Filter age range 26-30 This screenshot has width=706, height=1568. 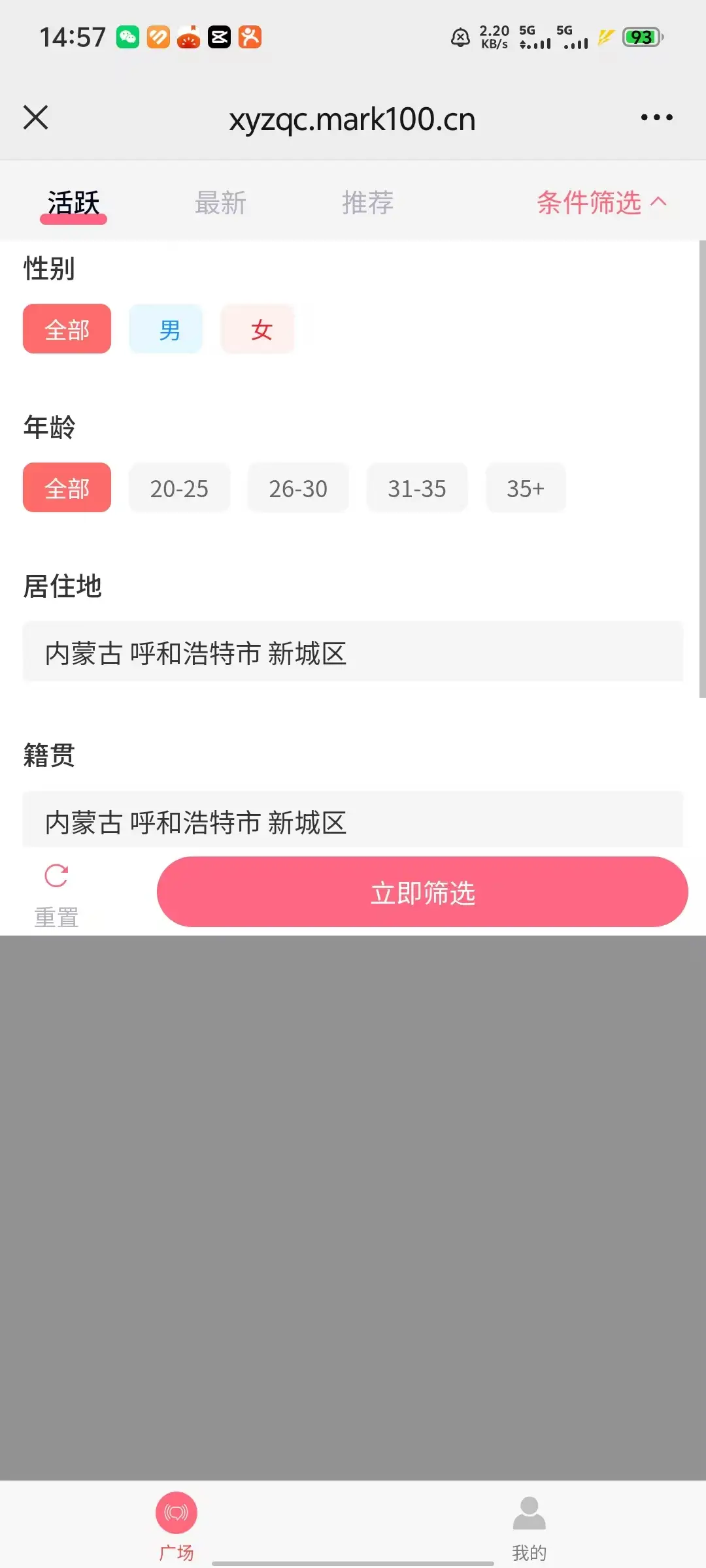[298, 488]
